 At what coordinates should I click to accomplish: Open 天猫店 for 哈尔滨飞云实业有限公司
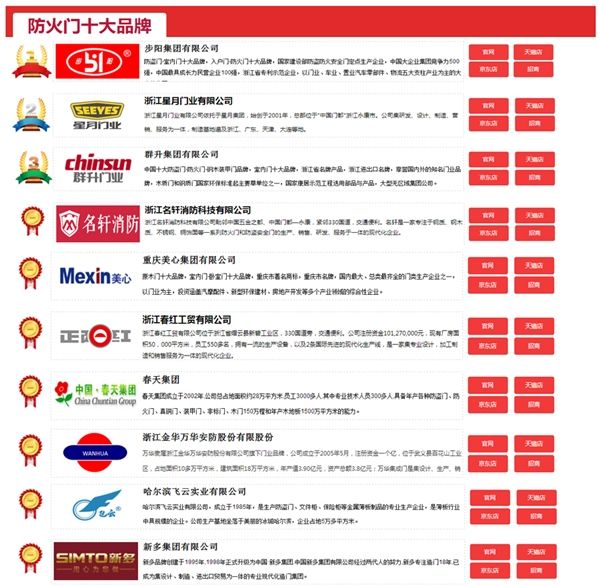(x=534, y=497)
